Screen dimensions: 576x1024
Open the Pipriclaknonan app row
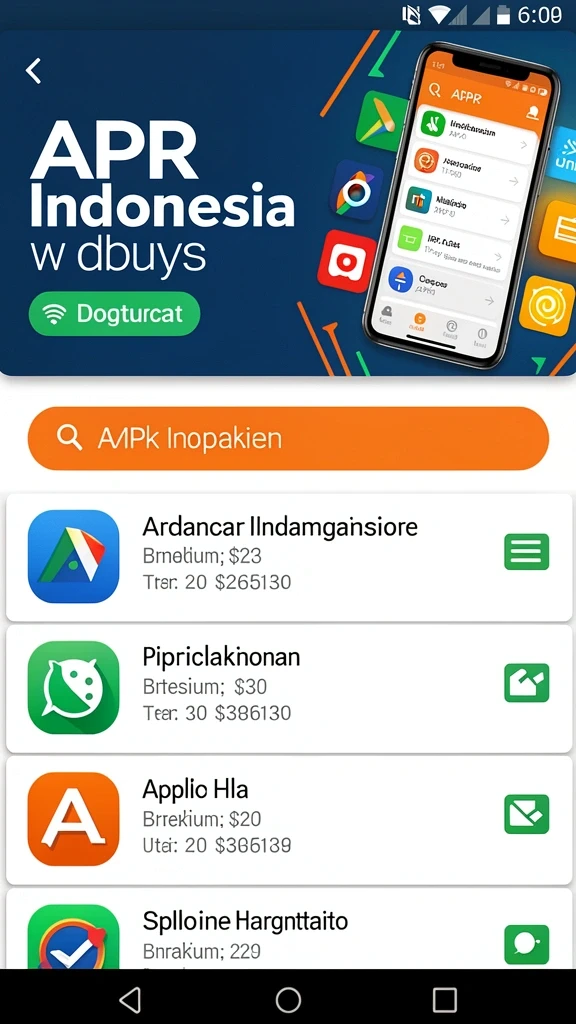(x=289, y=688)
